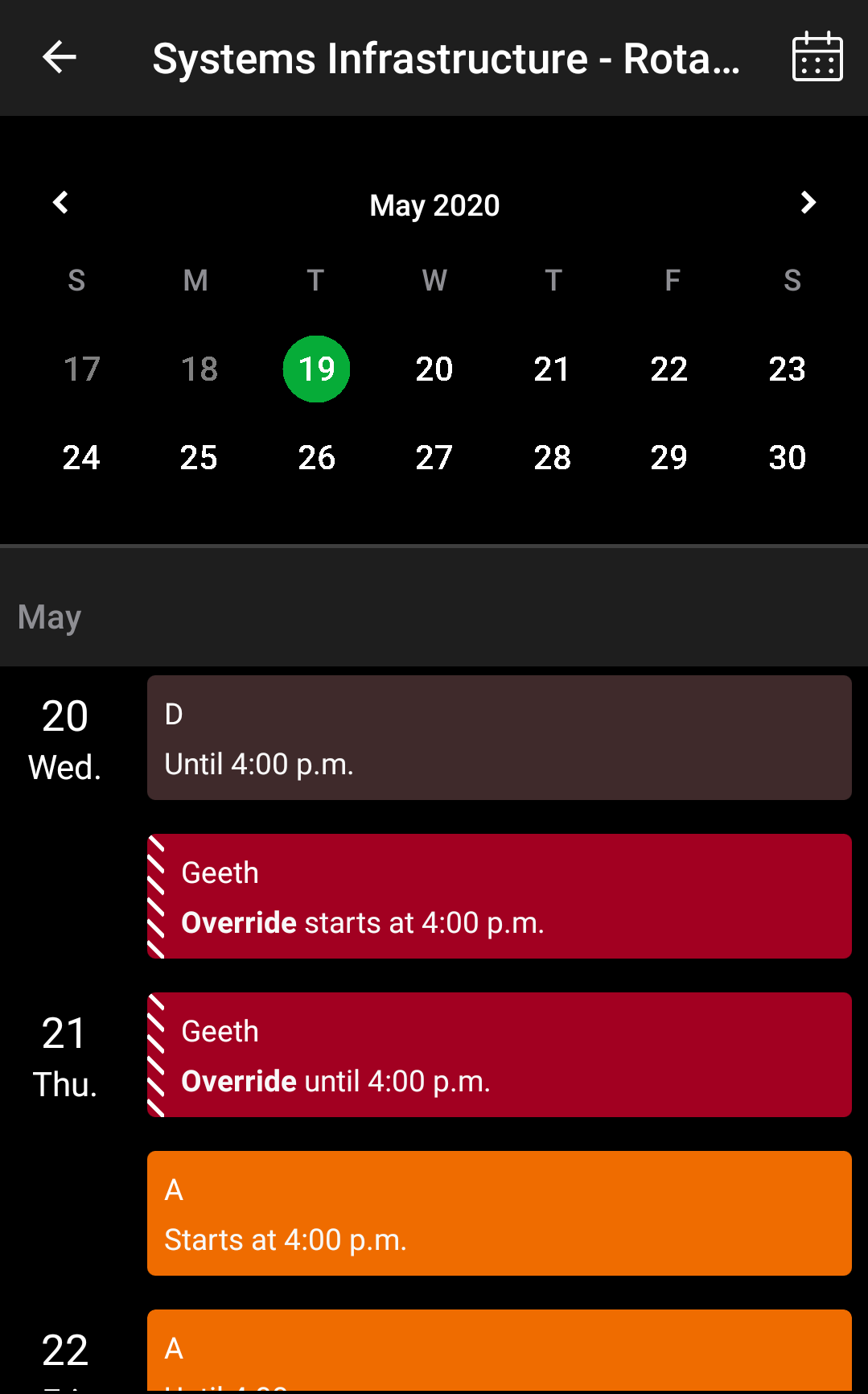
Task: Advance to the next month in the calendar
Action: [x=808, y=203]
